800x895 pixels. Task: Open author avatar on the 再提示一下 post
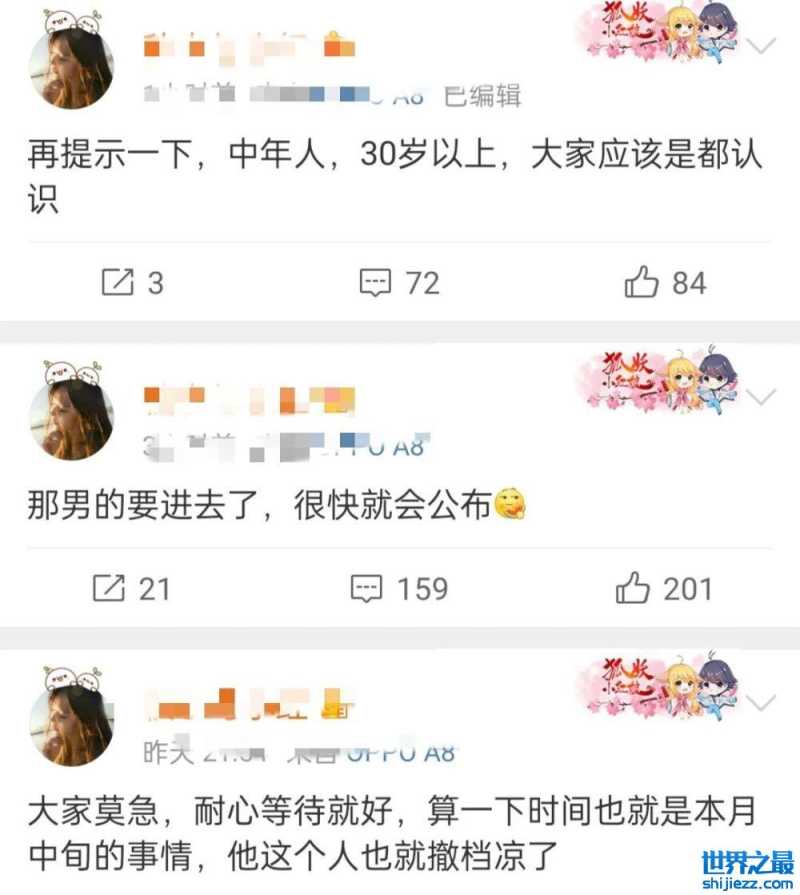pos(71,66)
